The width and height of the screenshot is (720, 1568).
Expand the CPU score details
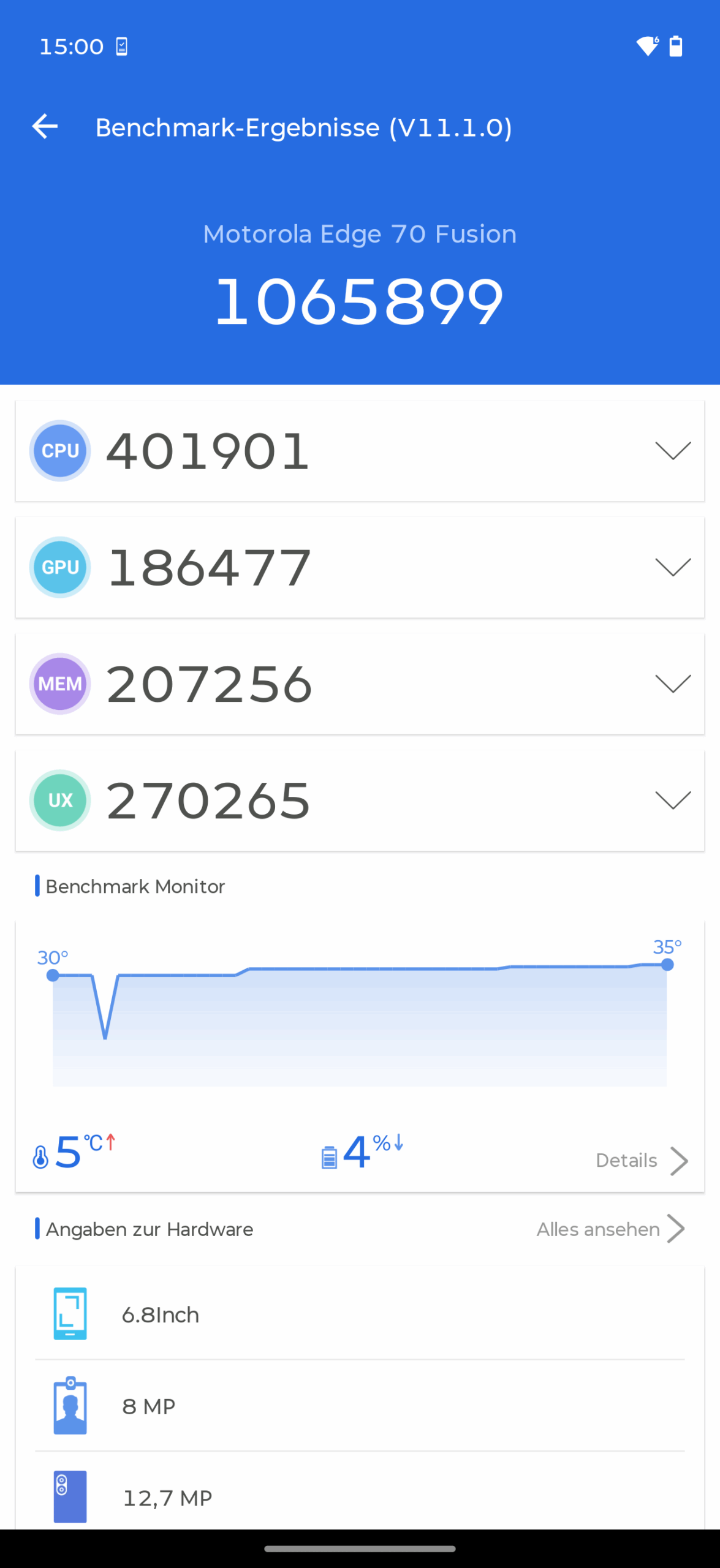(x=672, y=451)
